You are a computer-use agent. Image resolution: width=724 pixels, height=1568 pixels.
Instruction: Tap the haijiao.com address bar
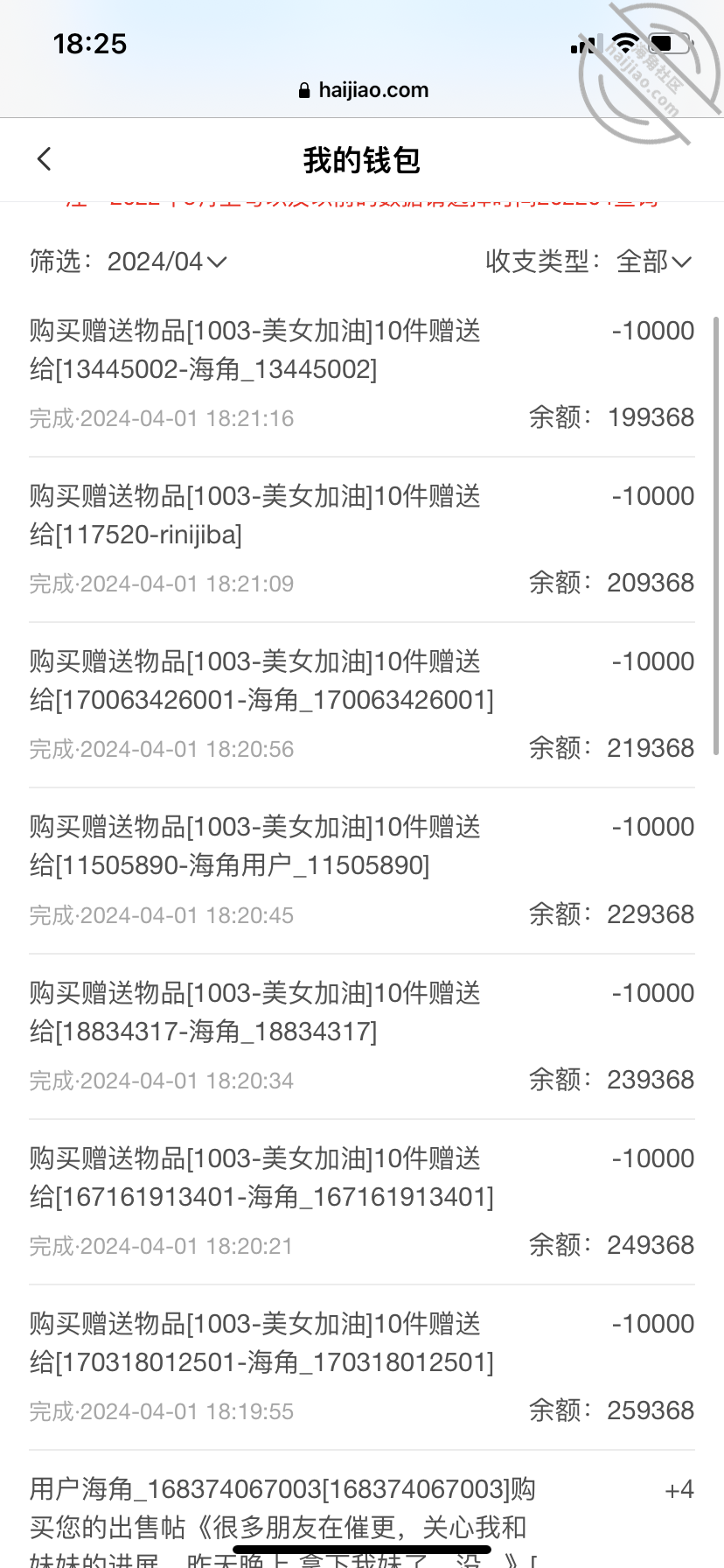(x=363, y=90)
